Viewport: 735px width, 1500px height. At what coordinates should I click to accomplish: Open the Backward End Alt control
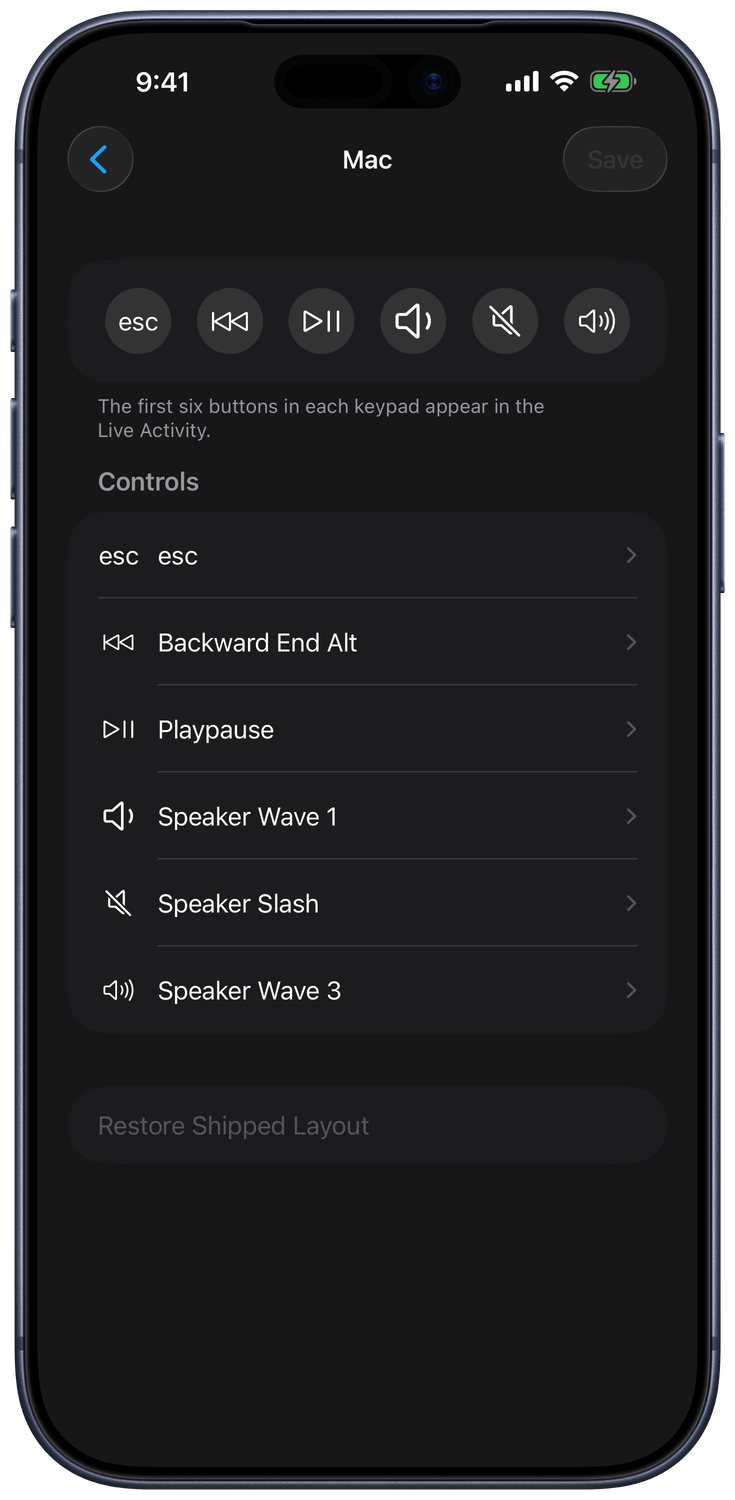click(367, 642)
